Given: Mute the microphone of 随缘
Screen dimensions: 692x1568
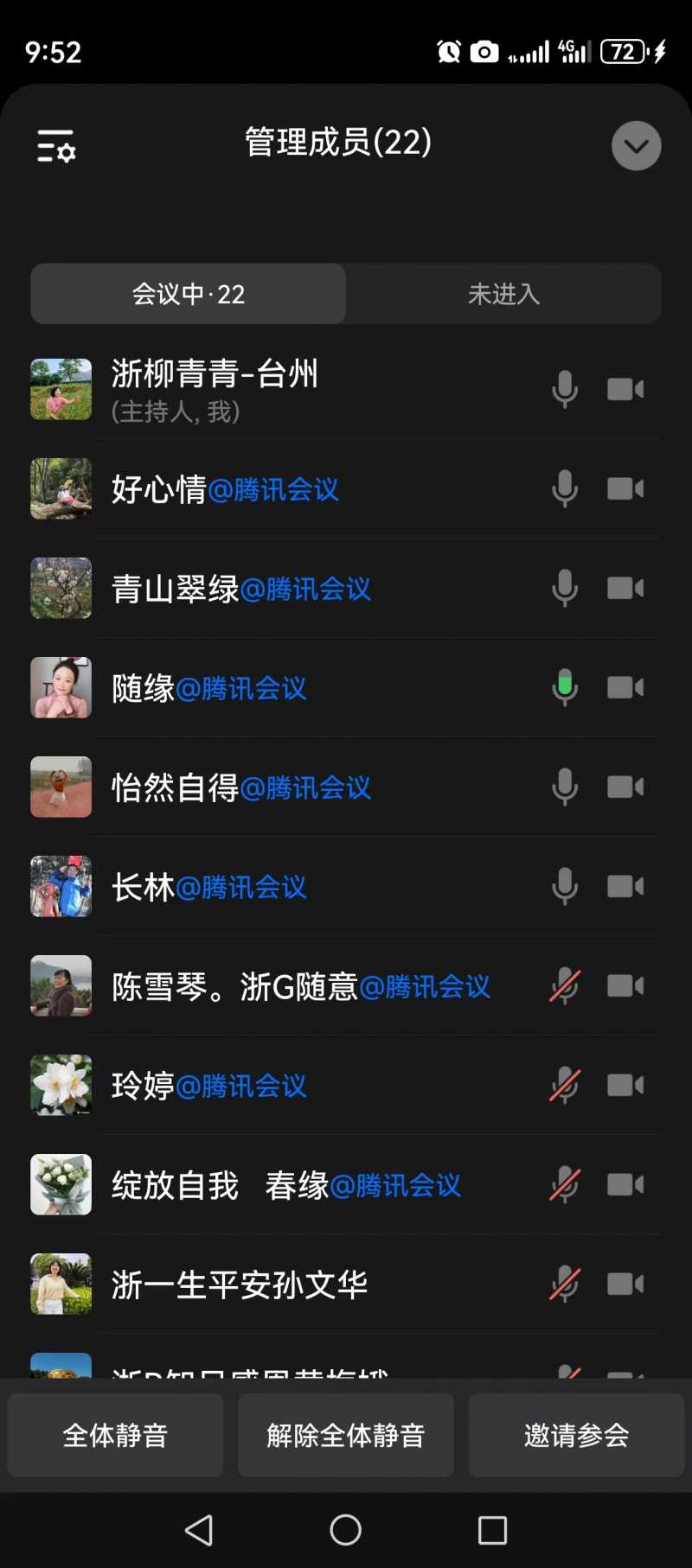Looking at the screenshot, I should point(565,688).
